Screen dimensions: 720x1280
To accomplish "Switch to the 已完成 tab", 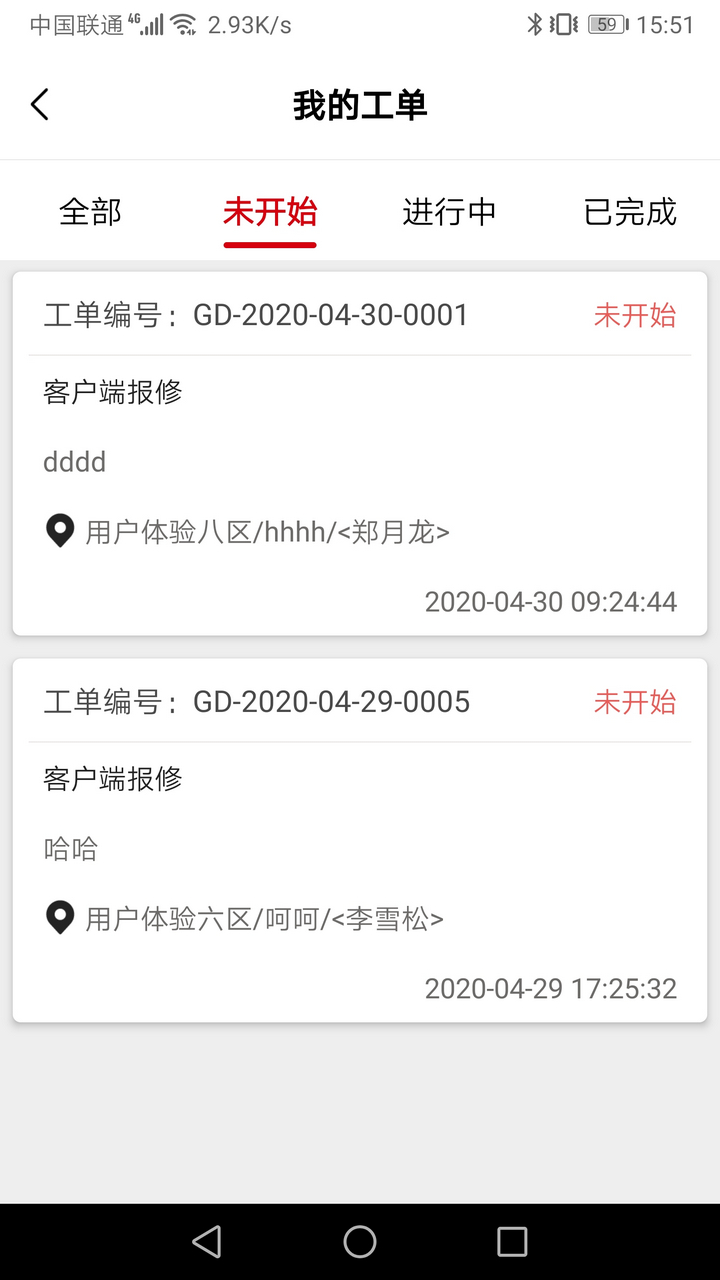I will (630, 212).
